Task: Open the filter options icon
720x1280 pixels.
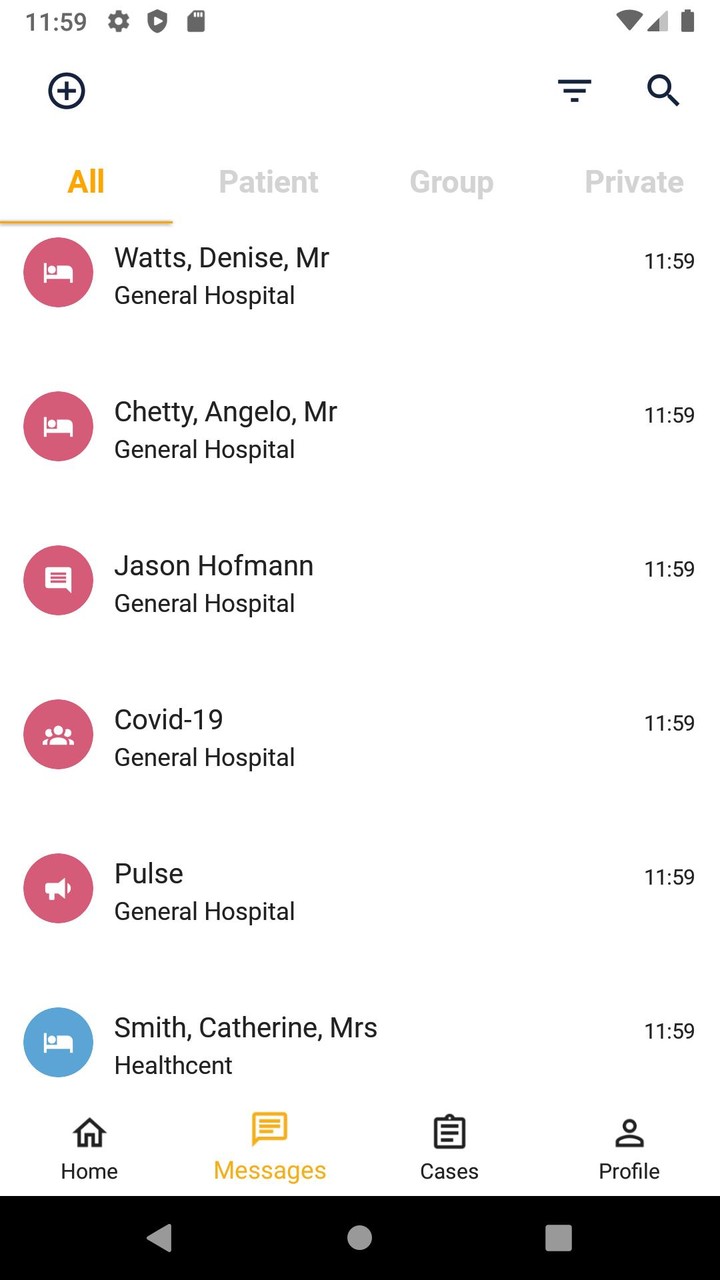Action: 574,91
